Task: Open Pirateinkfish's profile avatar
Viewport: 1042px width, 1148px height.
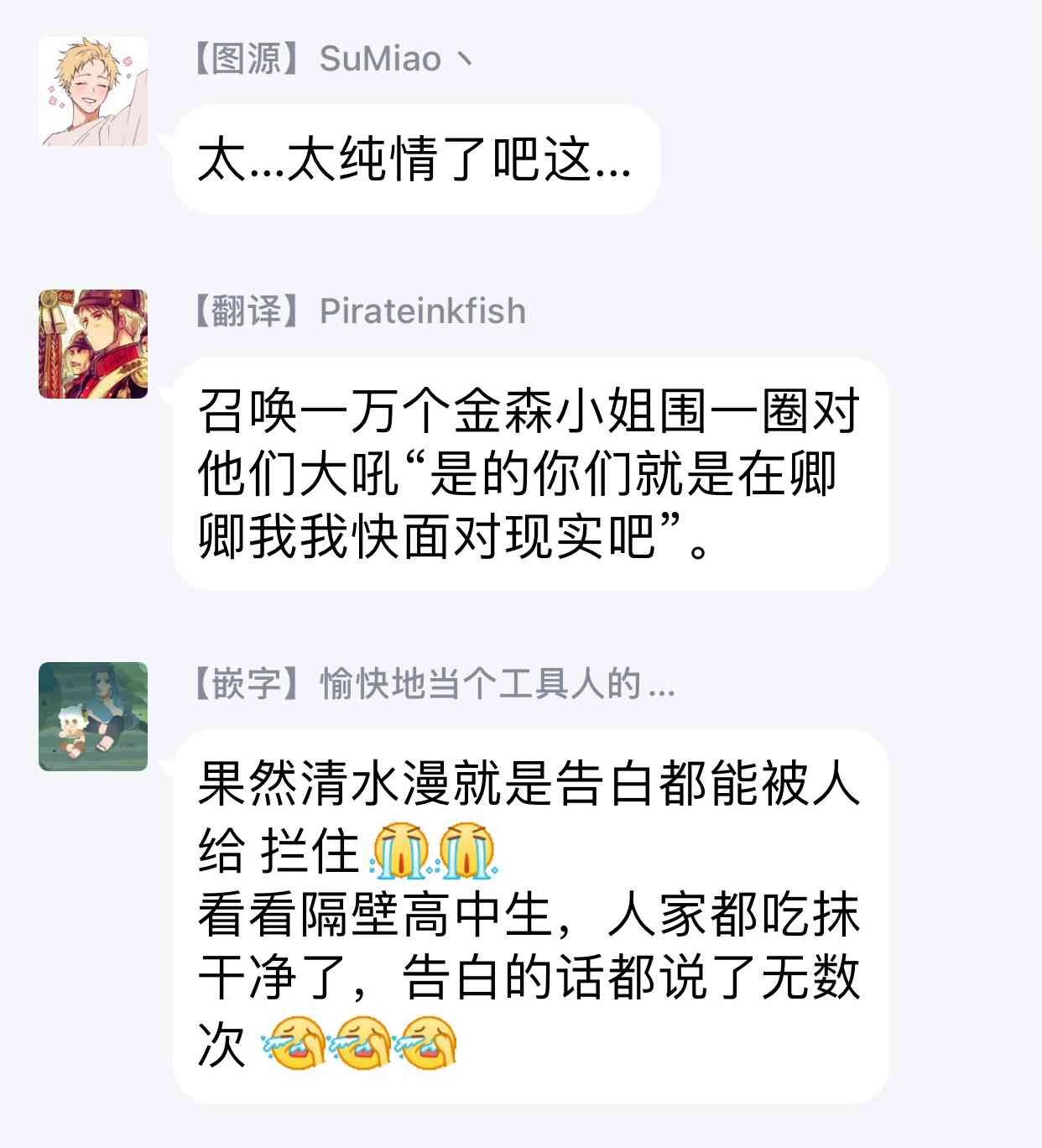Action: point(93,344)
